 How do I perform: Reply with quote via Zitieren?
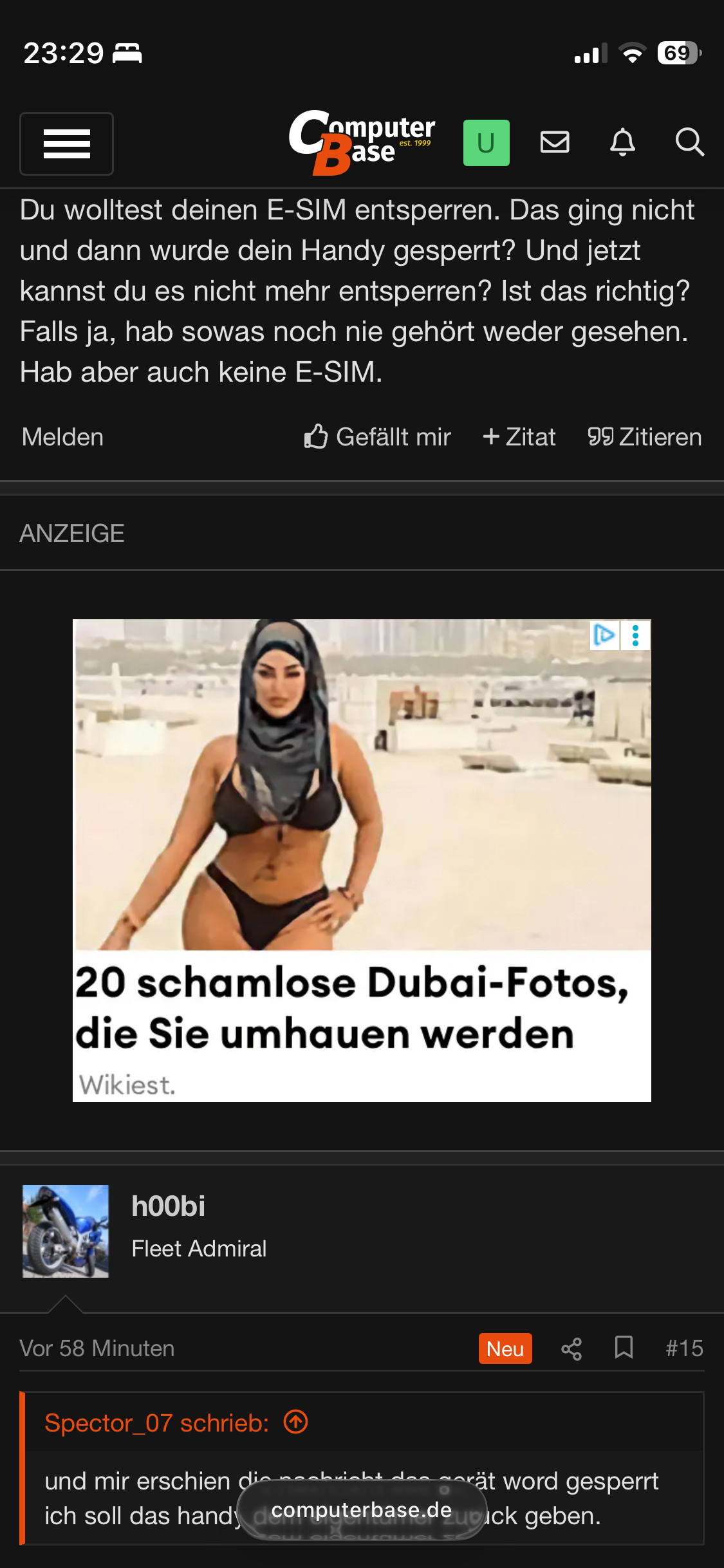click(645, 437)
